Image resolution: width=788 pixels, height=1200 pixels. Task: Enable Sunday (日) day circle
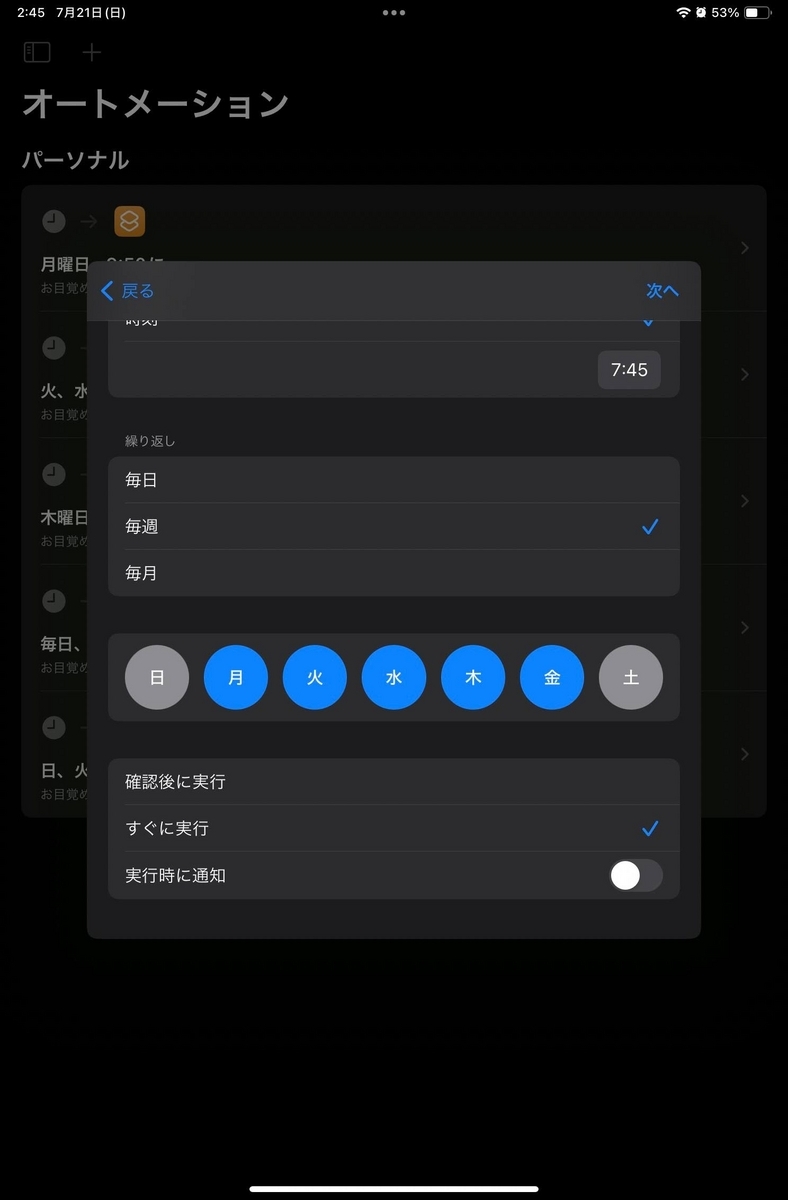[x=157, y=677]
